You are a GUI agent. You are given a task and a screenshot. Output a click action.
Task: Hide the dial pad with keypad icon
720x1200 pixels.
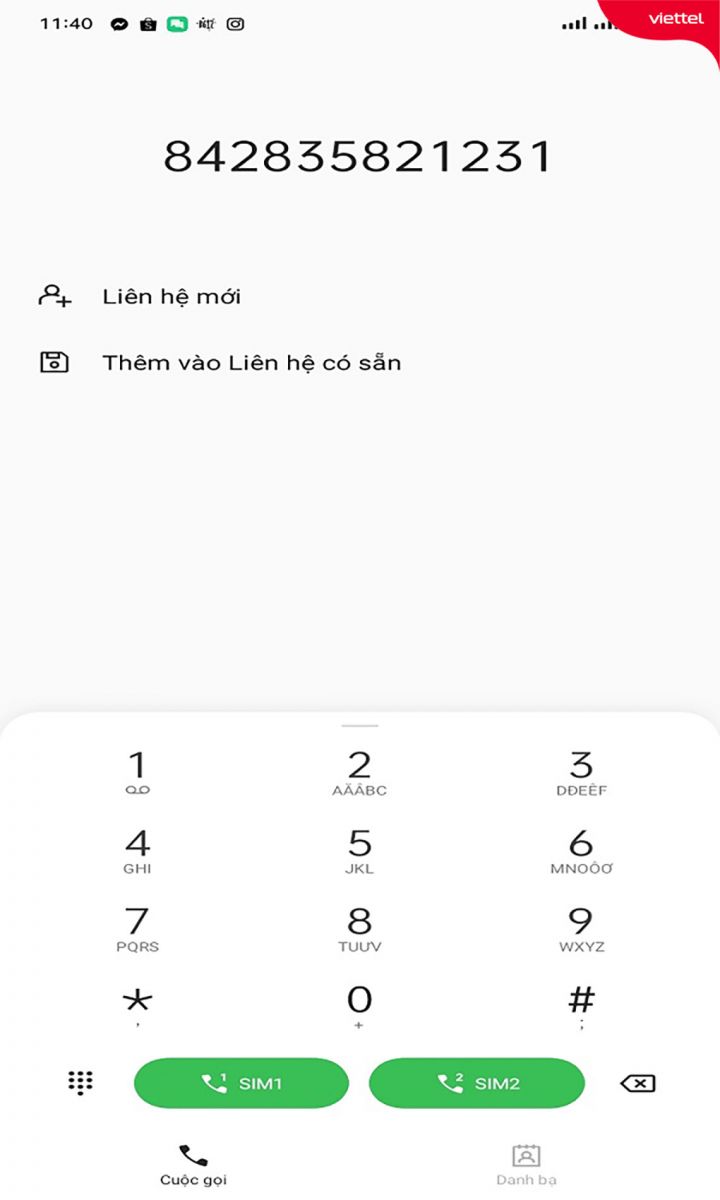[80, 1082]
